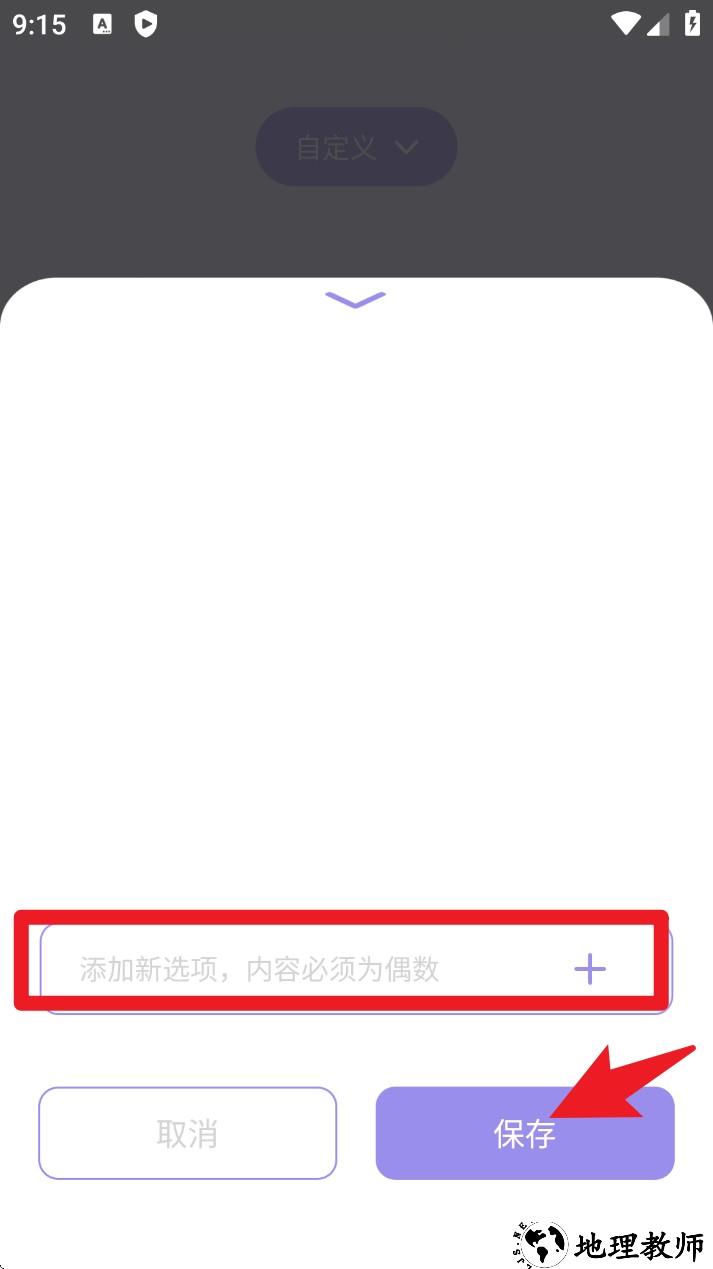713x1269 pixels.
Task: Collapse the sheet with the down chevron
Action: (355, 299)
